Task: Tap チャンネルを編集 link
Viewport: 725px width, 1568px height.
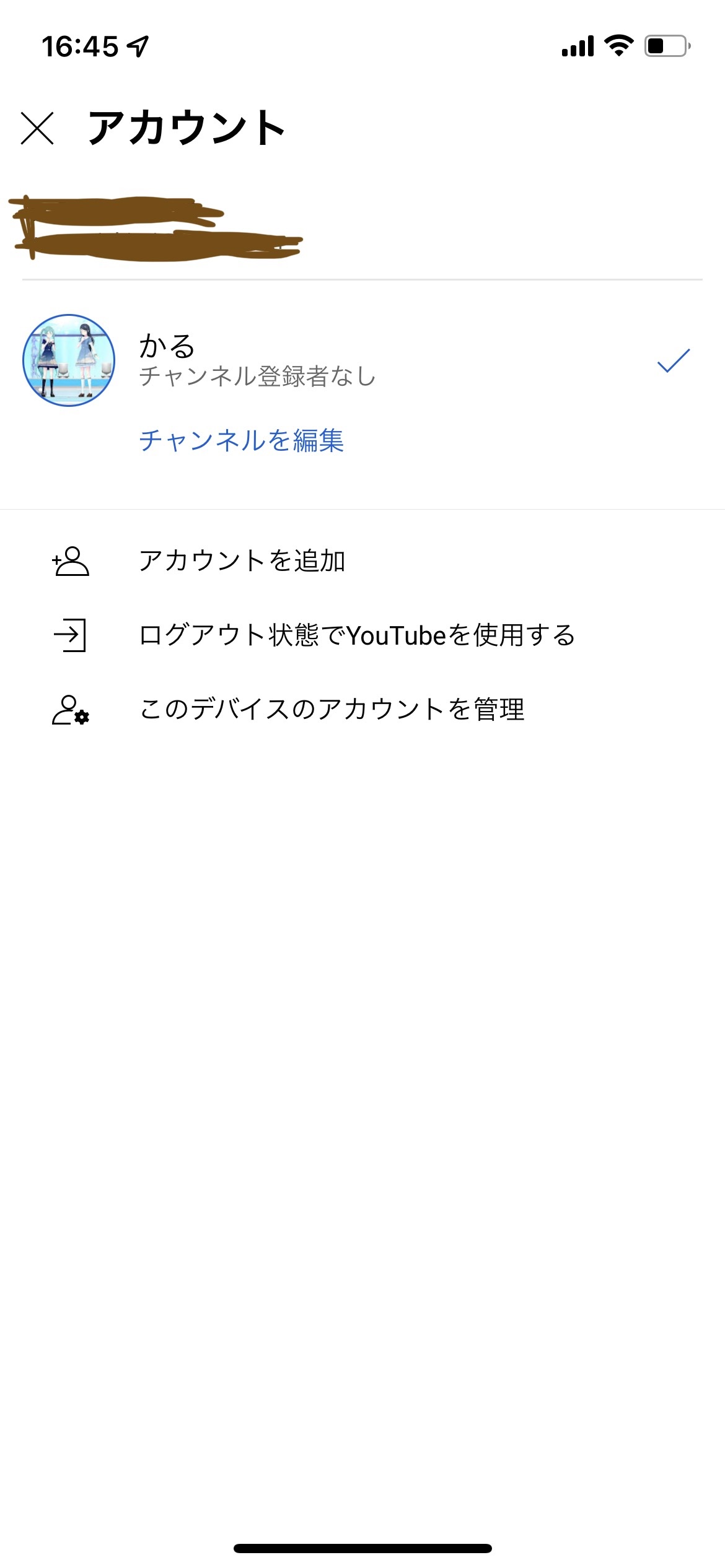Action: point(243,441)
